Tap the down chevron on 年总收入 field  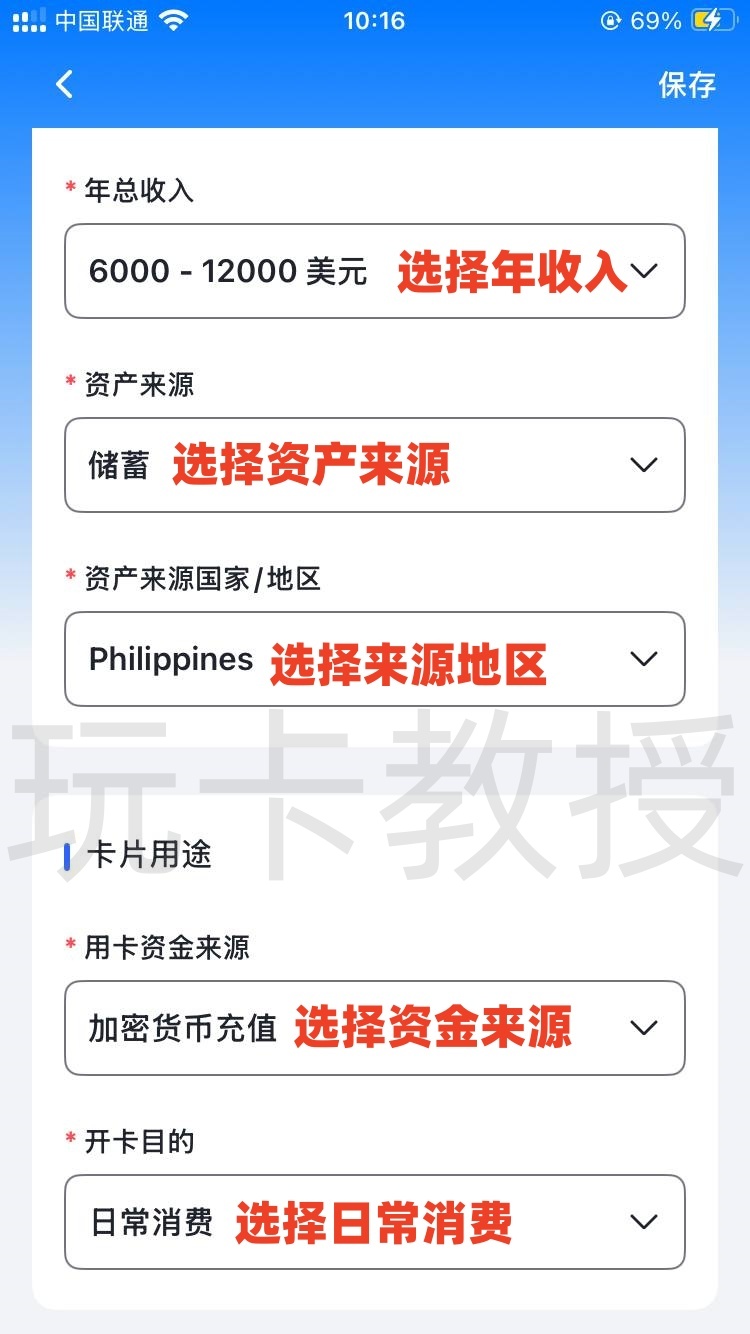644,271
